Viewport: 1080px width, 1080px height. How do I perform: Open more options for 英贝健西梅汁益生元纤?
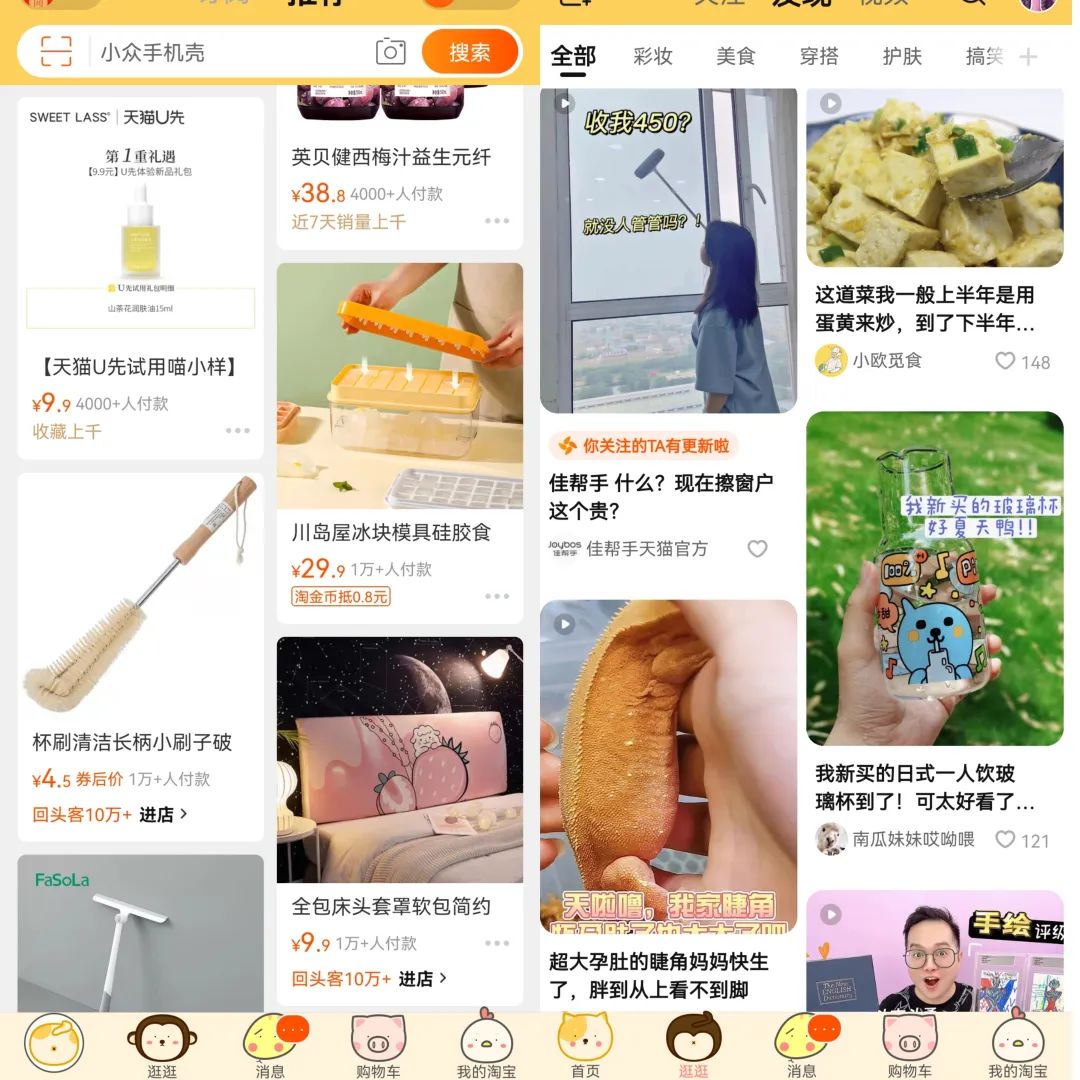(x=497, y=221)
